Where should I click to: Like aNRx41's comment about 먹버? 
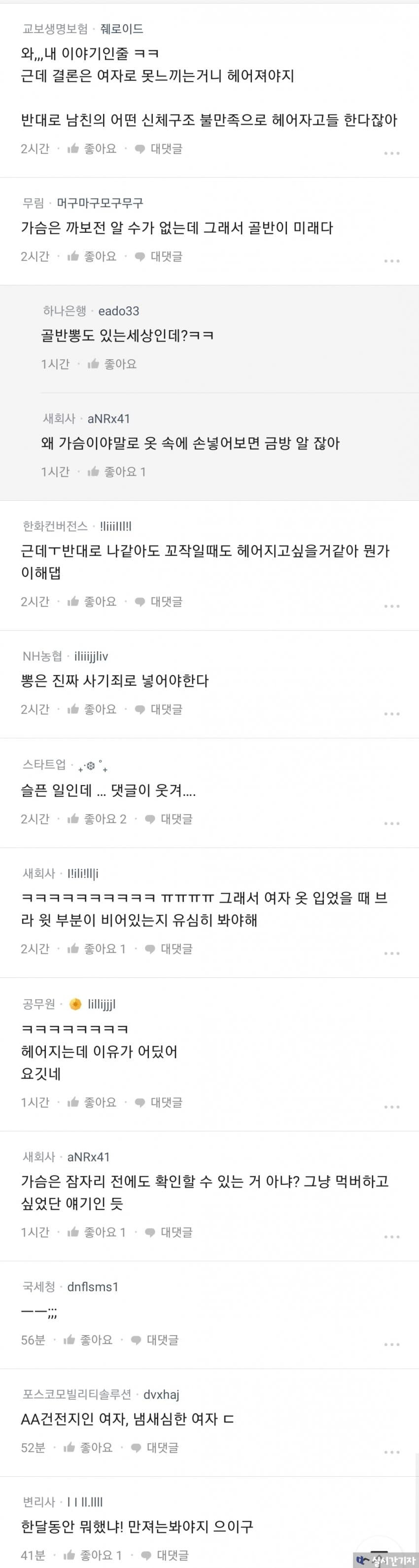click(x=97, y=1232)
